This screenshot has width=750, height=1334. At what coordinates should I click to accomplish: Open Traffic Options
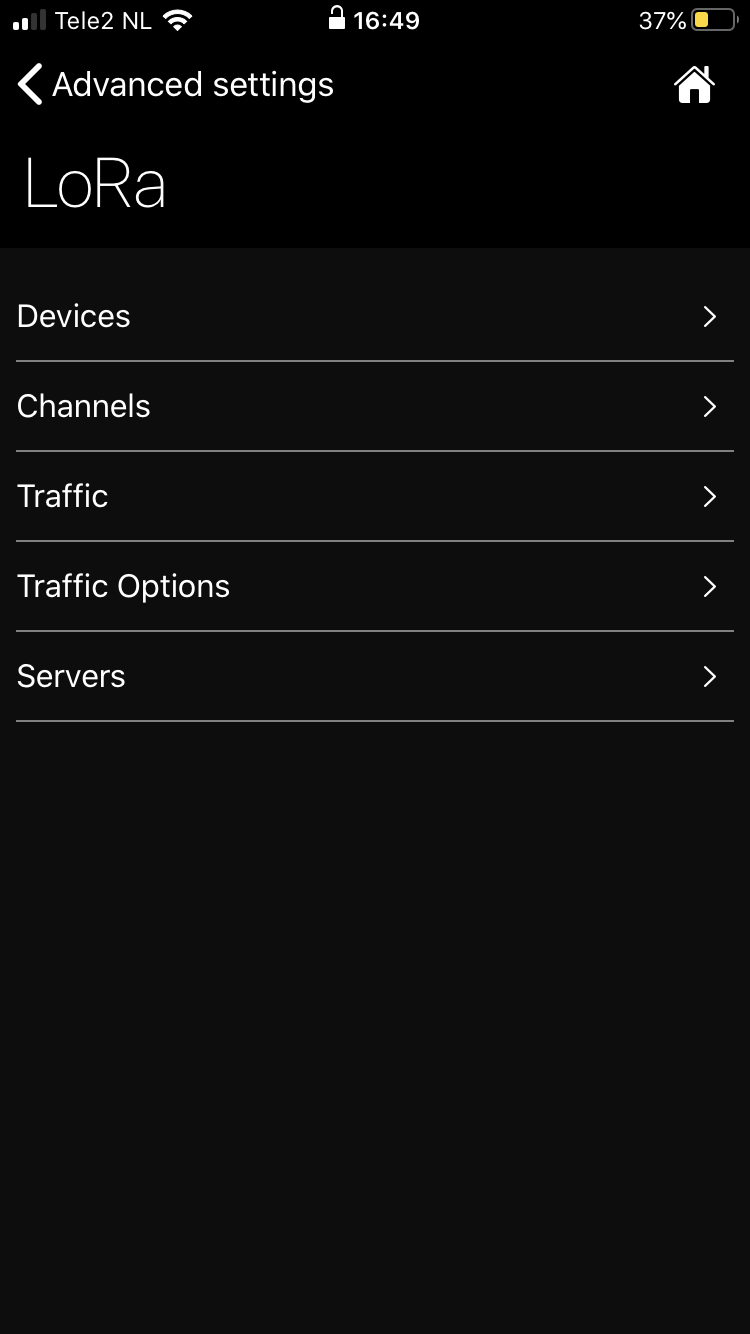[375, 586]
